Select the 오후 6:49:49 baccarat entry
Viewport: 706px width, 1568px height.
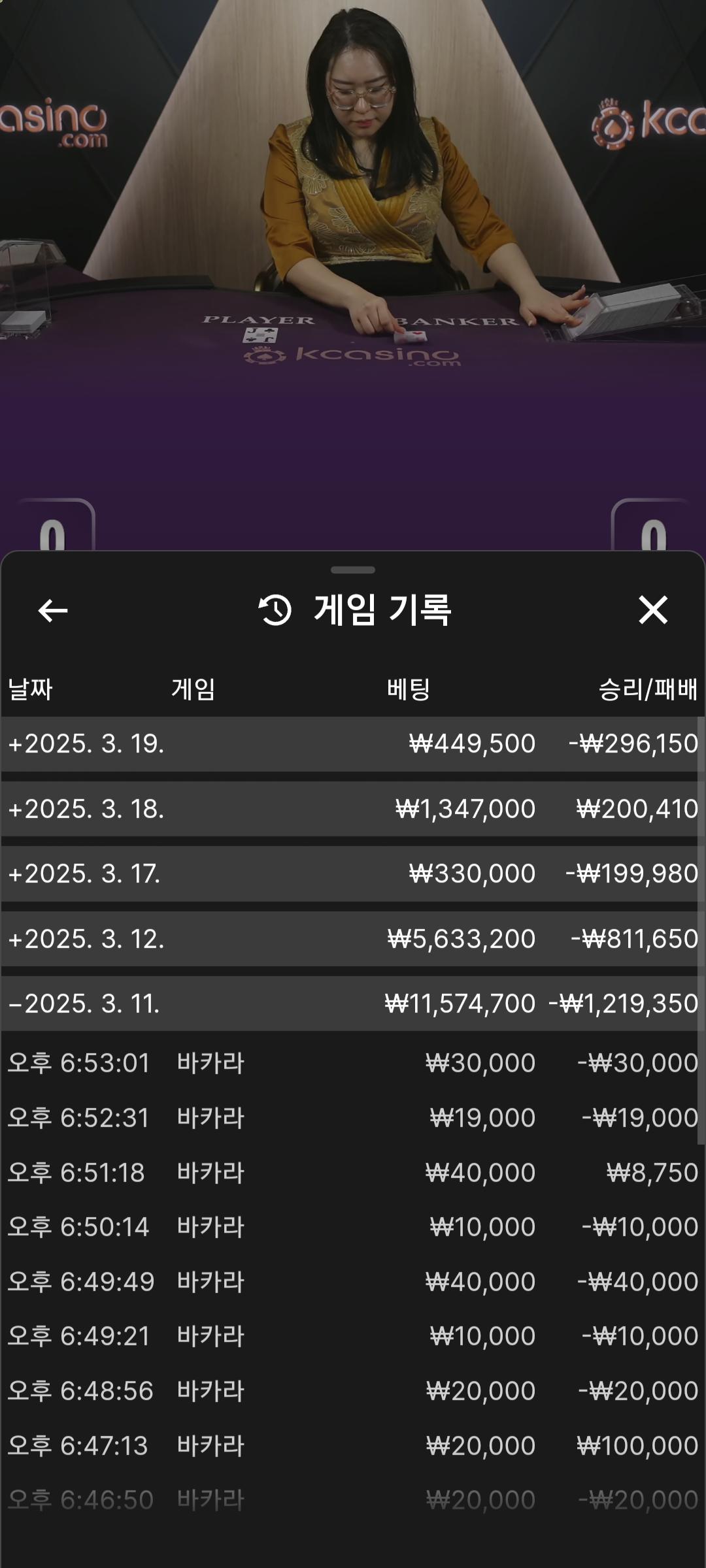pos(353,1282)
